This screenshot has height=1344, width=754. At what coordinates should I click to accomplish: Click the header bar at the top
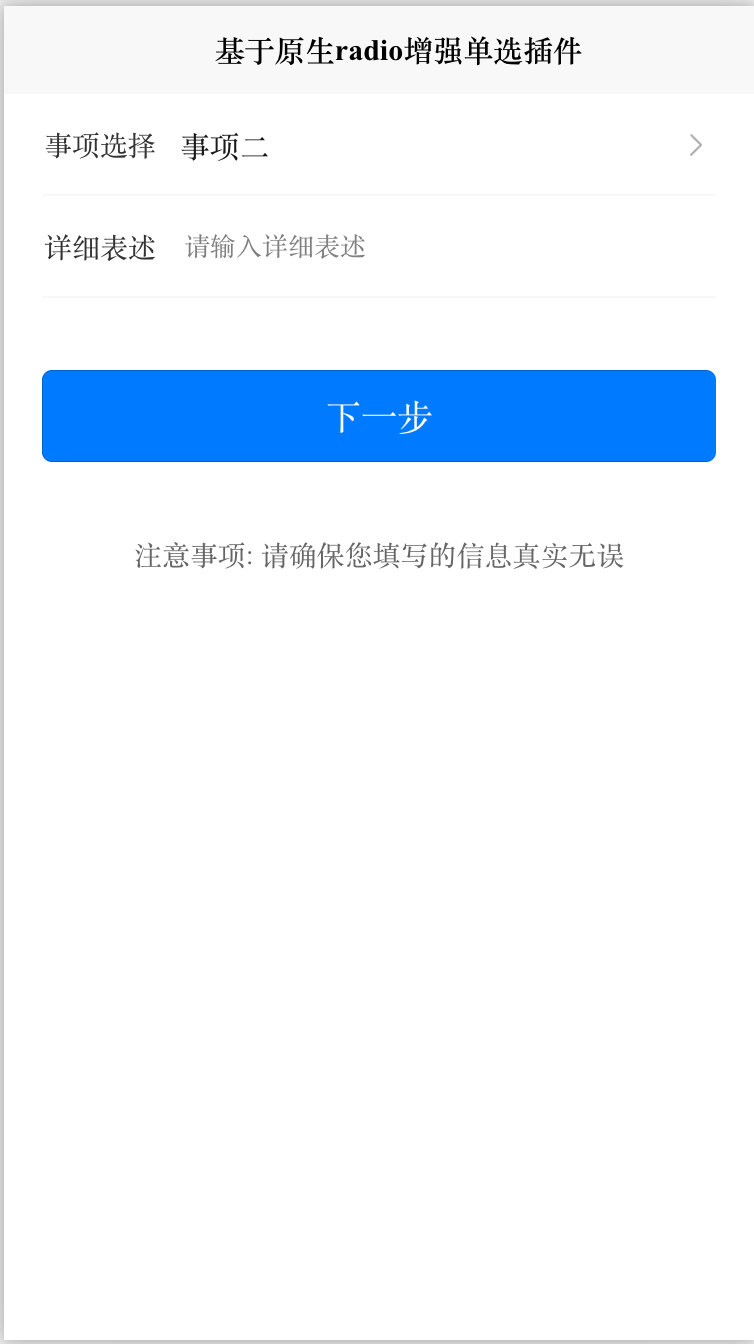377,48
